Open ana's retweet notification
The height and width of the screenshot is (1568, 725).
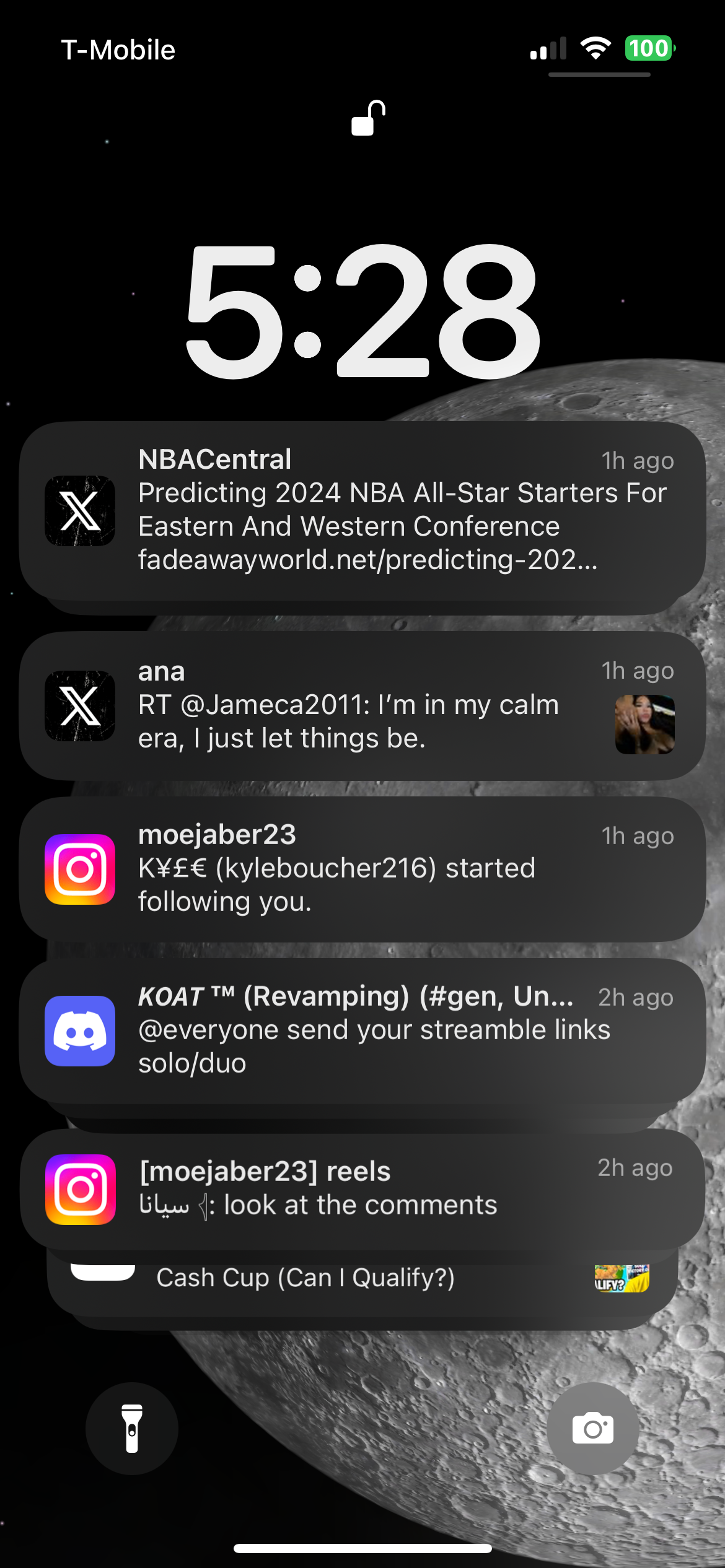[x=362, y=705]
